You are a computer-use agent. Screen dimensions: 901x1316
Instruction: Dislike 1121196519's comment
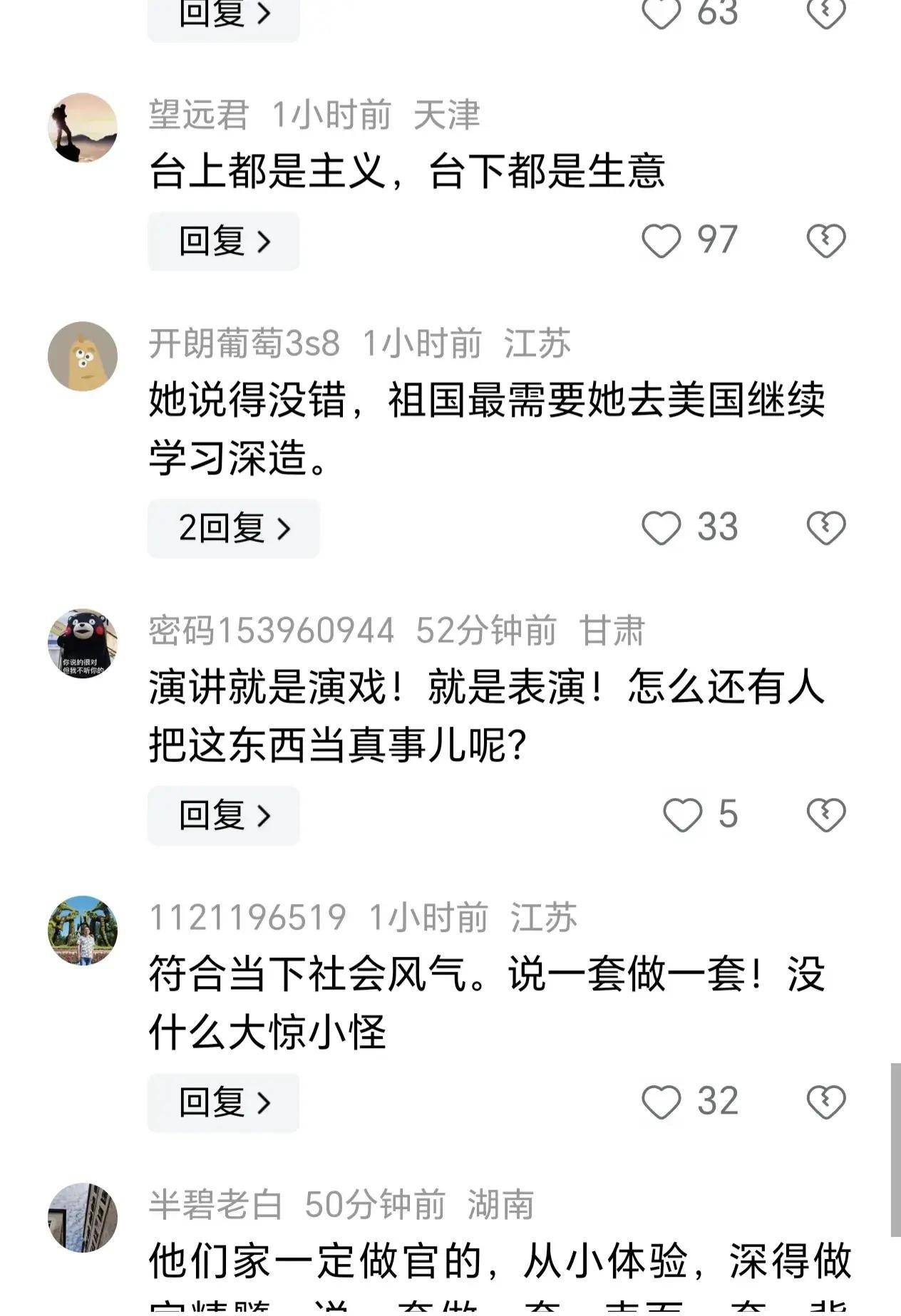pyautogui.click(x=825, y=1102)
